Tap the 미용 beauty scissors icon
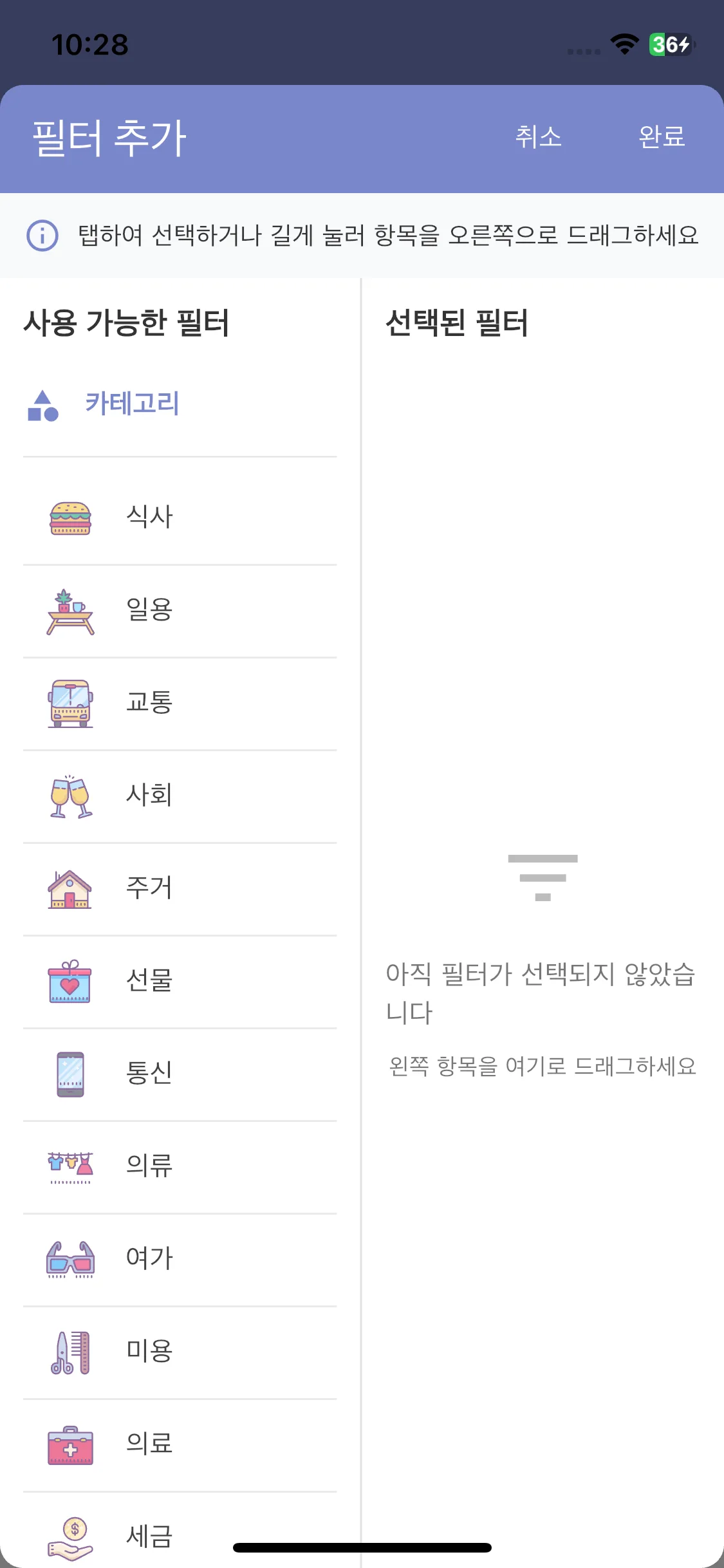This screenshot has width=724, height=1568. [x=71, y=1352]
